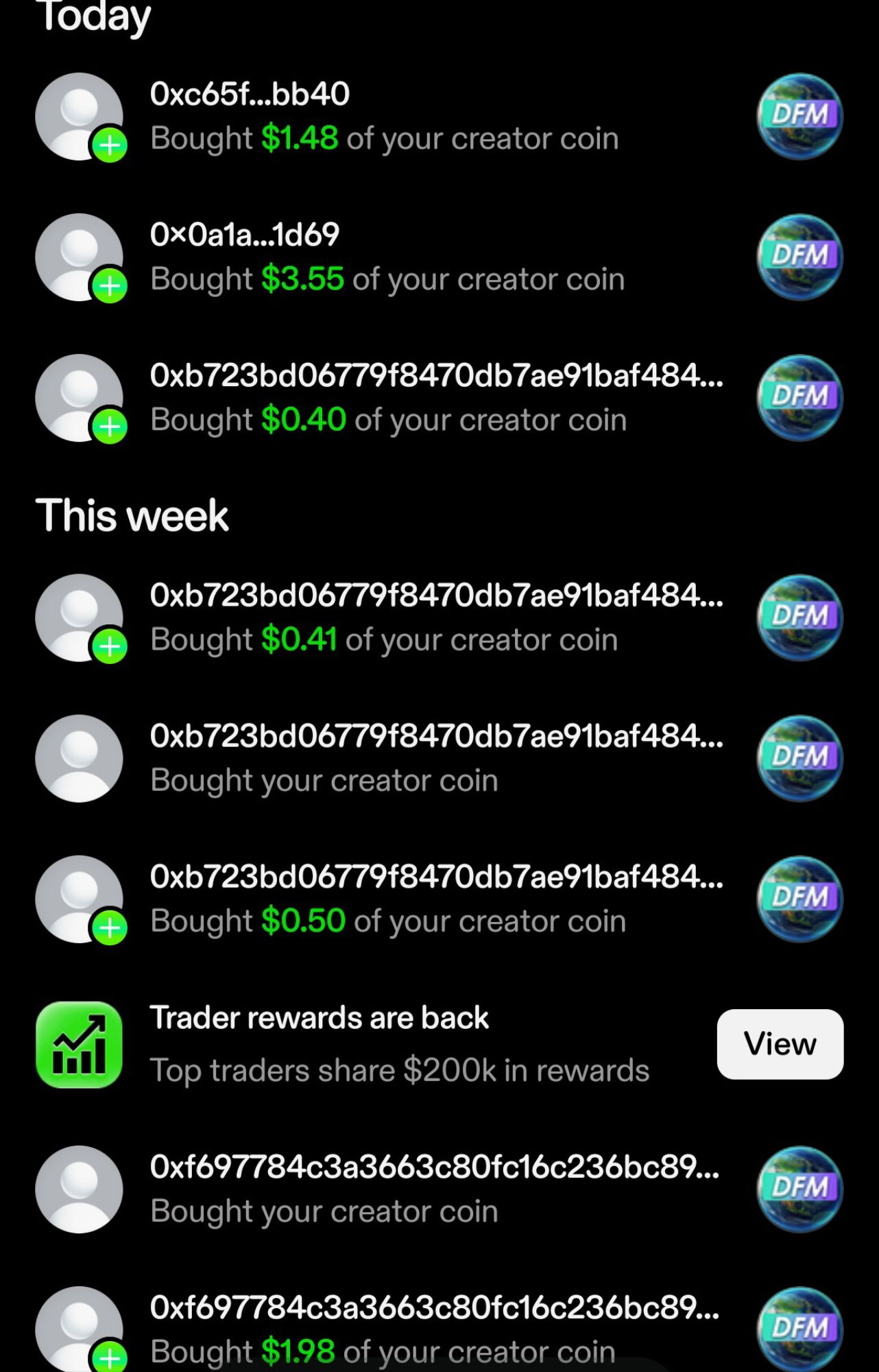The image size is (879, 1372).
Task: Open the profile avatar of 0xc65f...bb40
Action: 79,117
